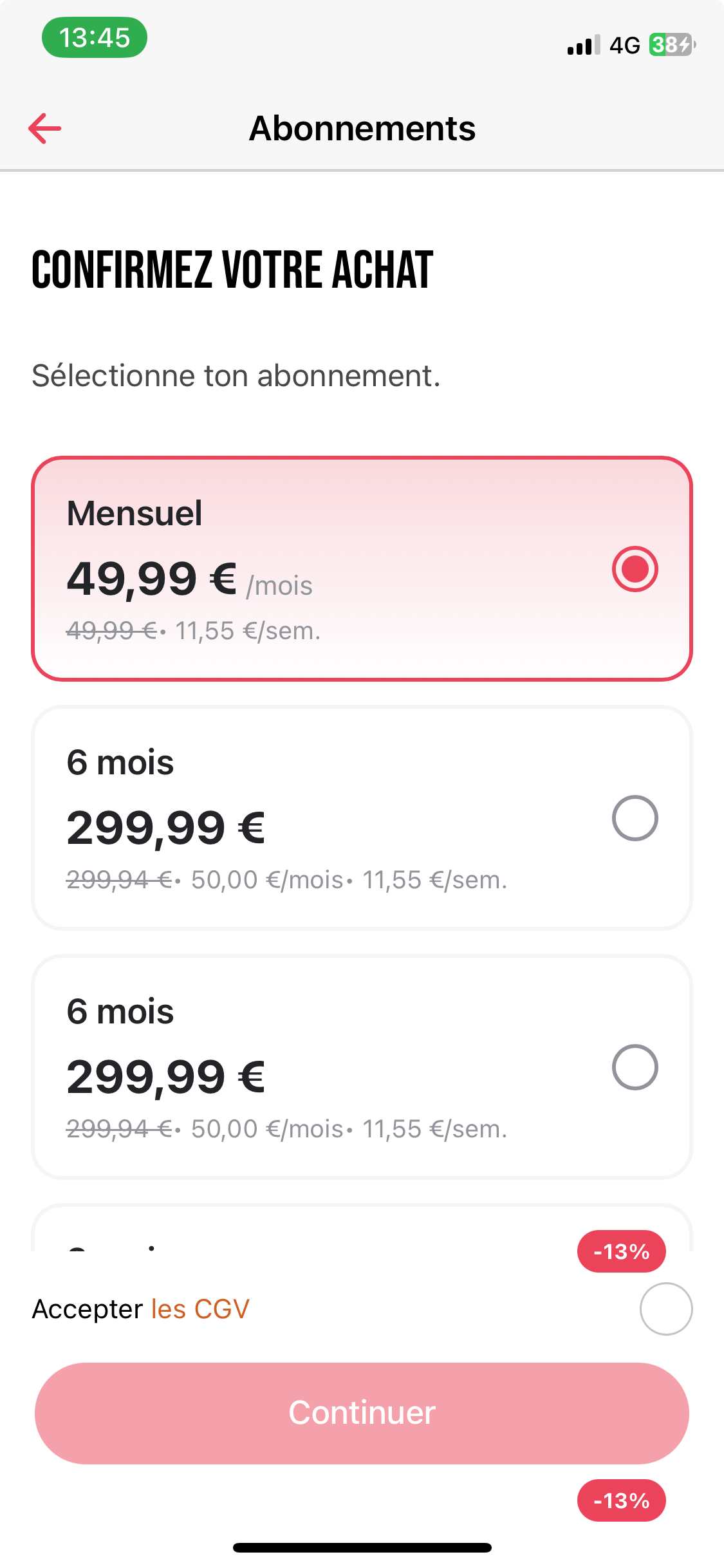Viewport: 724px width, 1568px height.
Task: Open les CGV terms link
Action: [200, 1309]
